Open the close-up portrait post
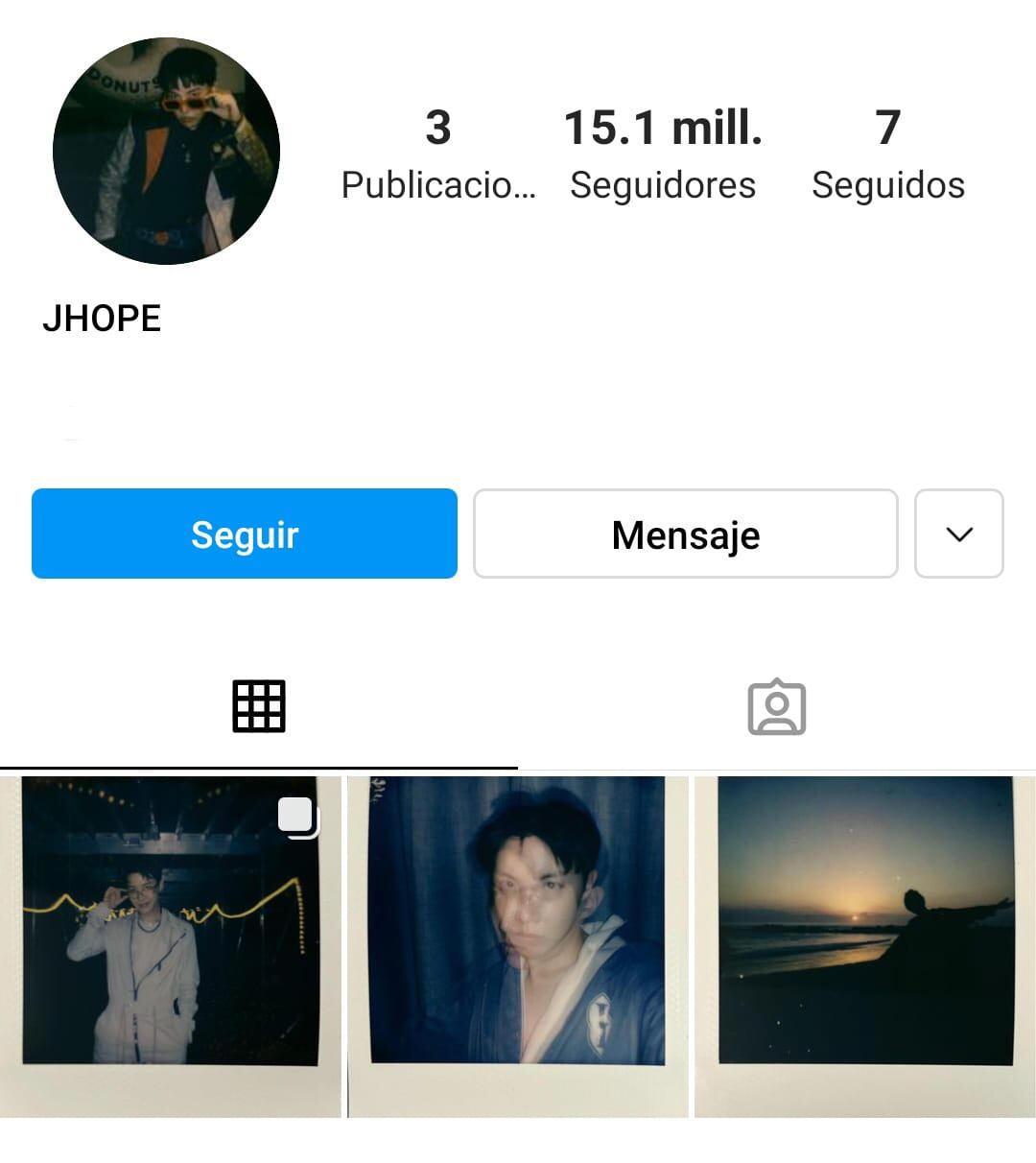The height and width of the screenshot is (1163, 1036). [x=518, y=945]
